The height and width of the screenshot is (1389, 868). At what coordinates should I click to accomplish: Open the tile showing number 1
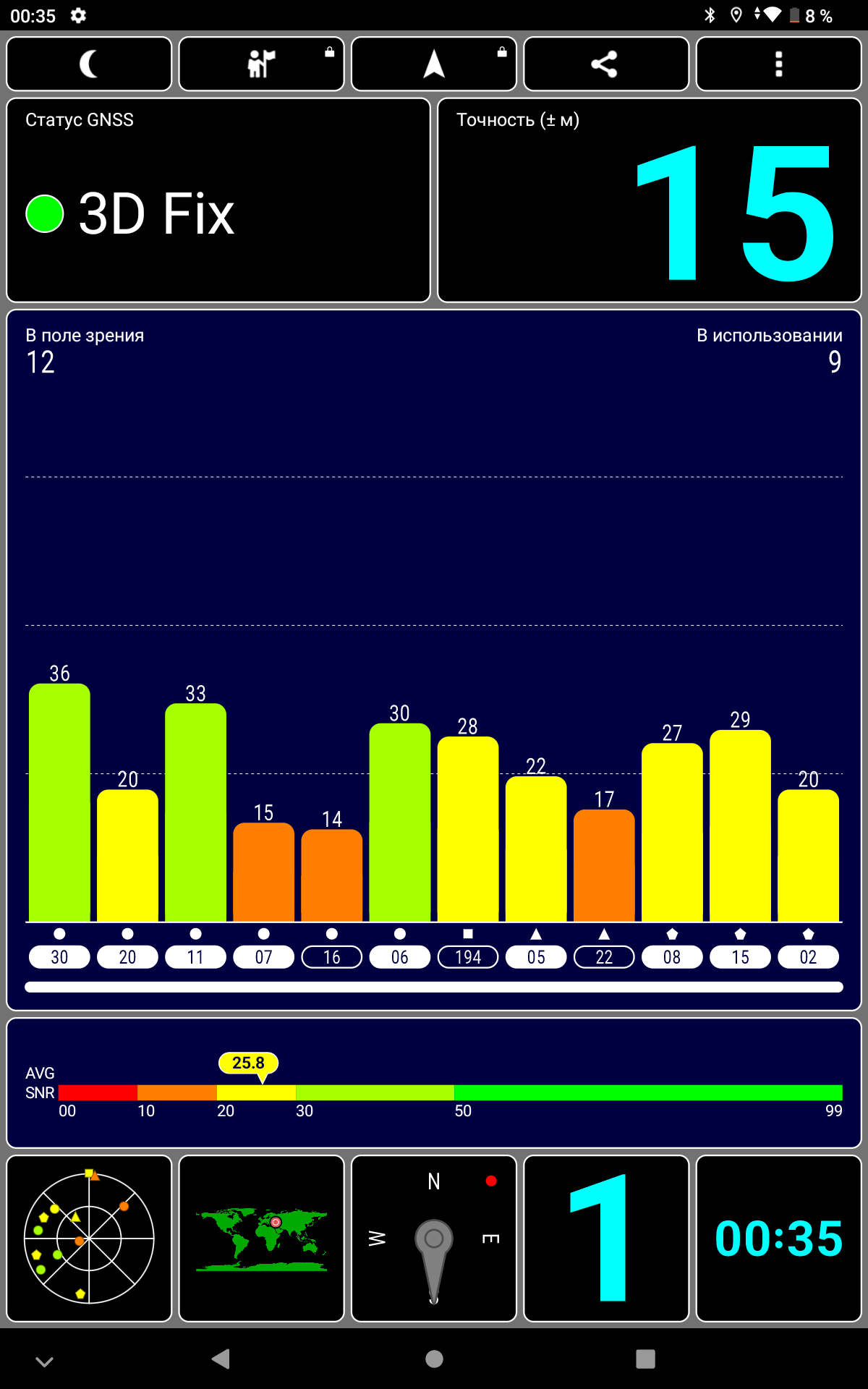tap(605, 1238)
